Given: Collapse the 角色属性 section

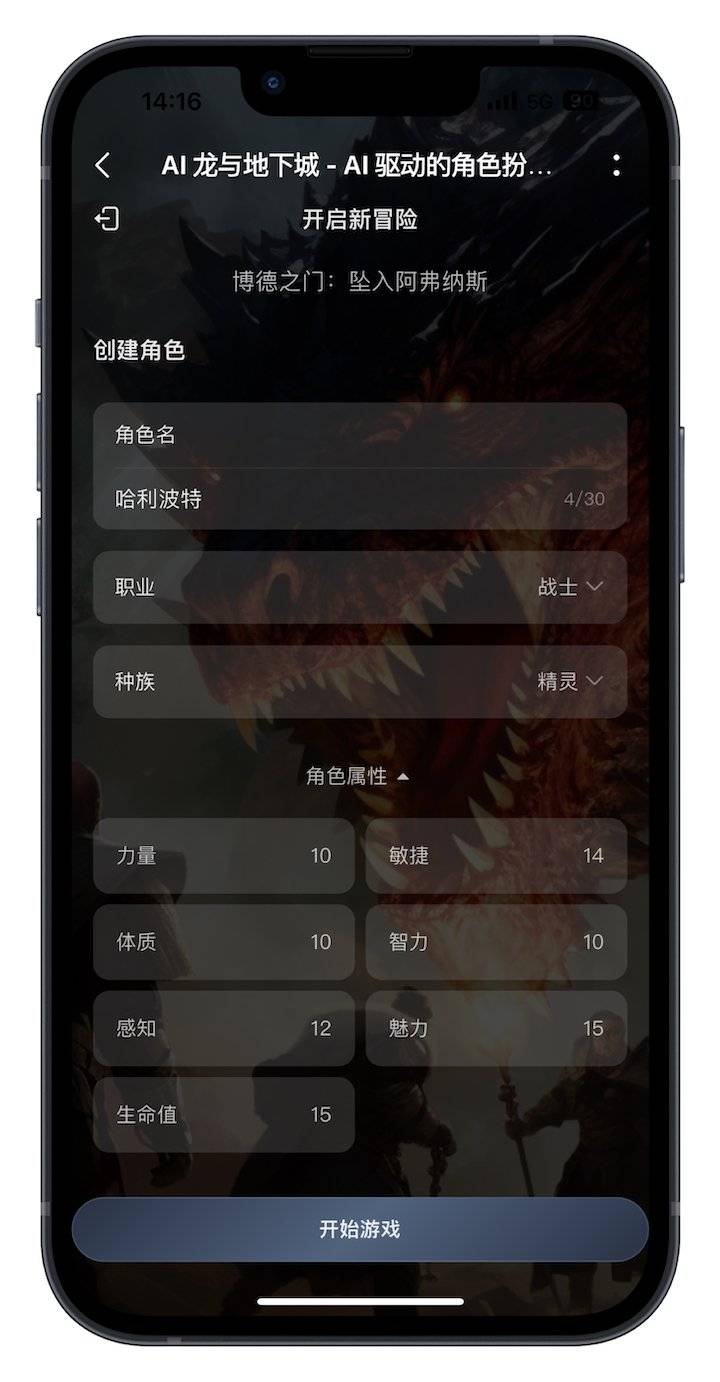Looking at the screenshot, I should pos(358,776).
